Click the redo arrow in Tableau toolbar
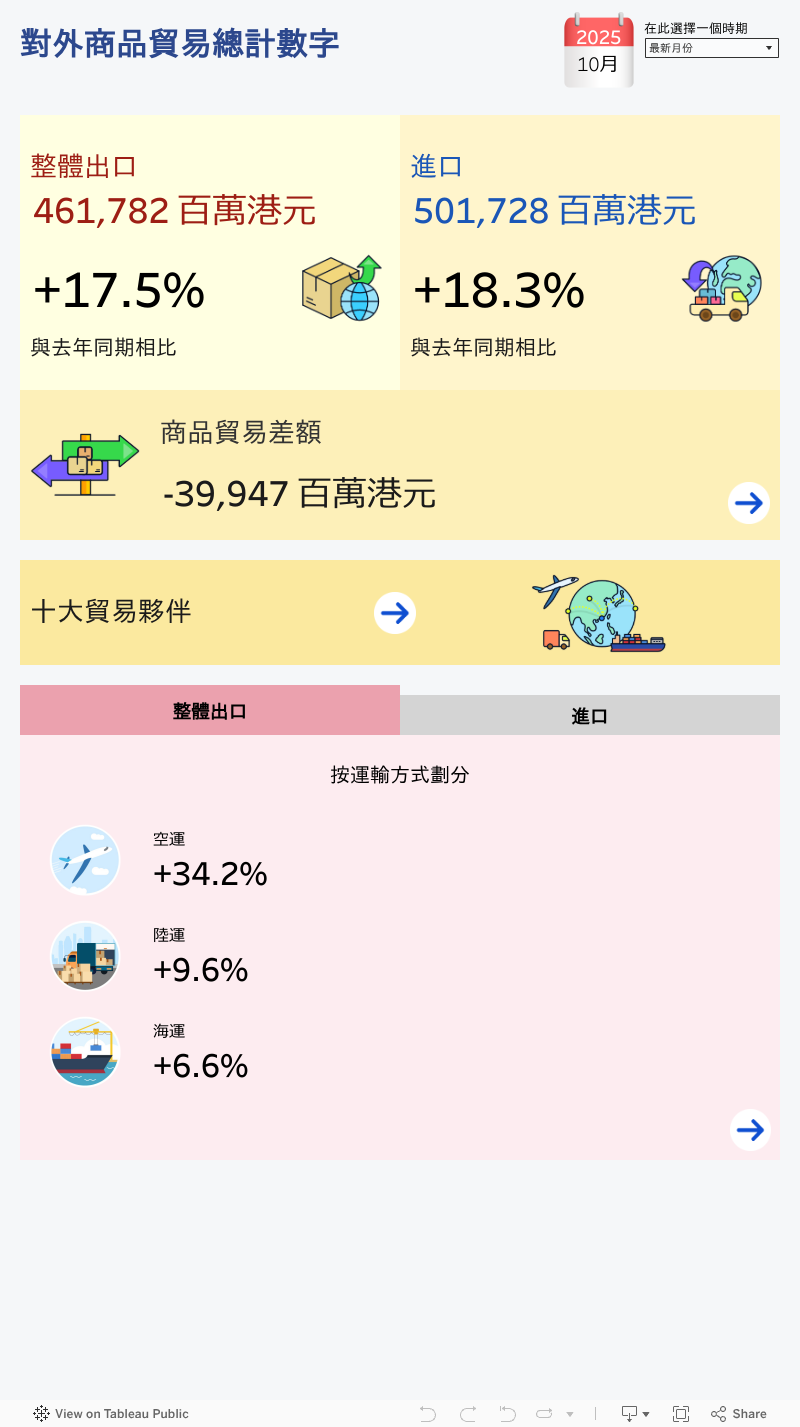Screen dimensions: 800x1427 [467, 1413]
